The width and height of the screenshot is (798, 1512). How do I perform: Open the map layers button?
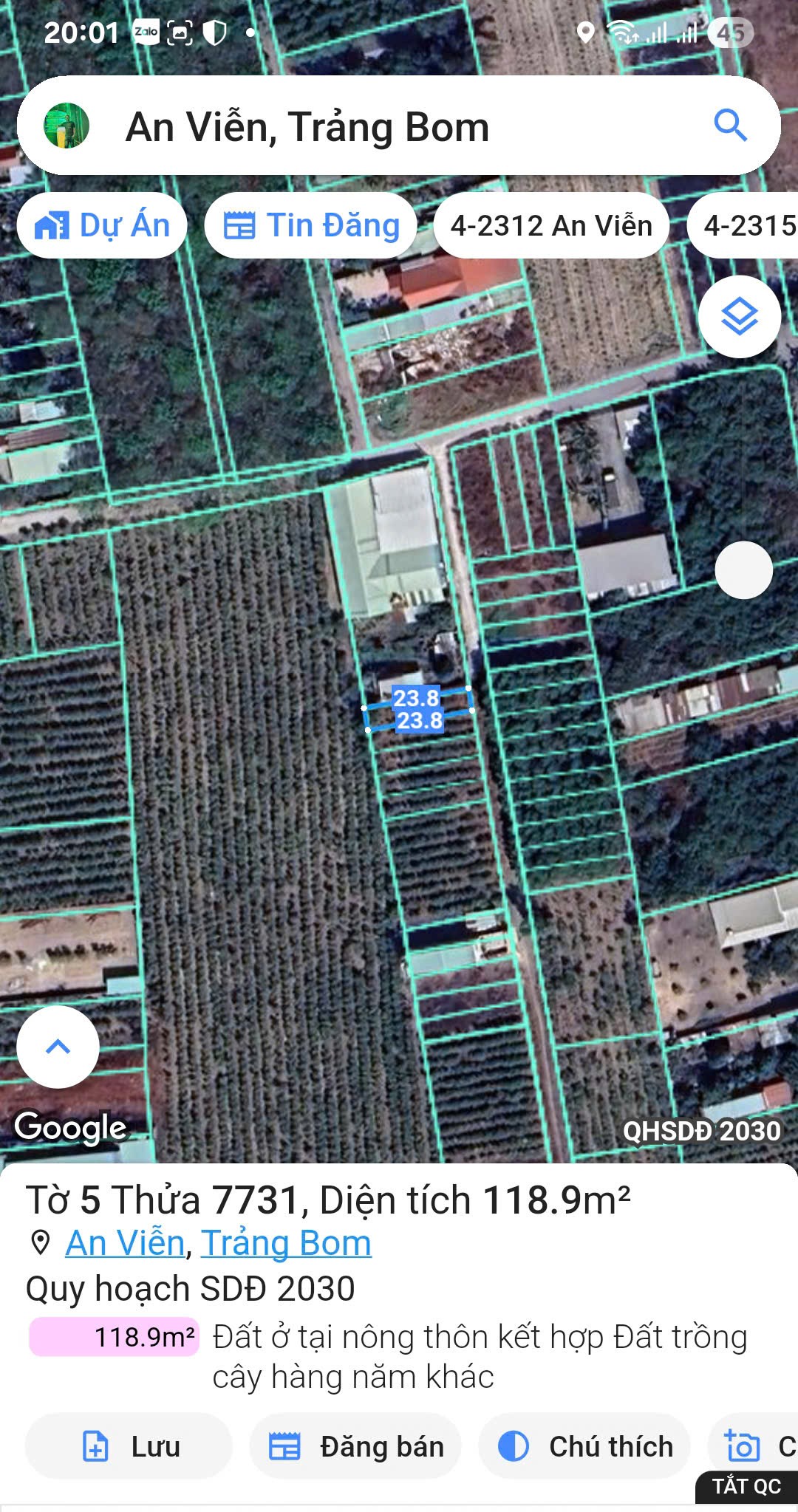click(x=739, y=317)
